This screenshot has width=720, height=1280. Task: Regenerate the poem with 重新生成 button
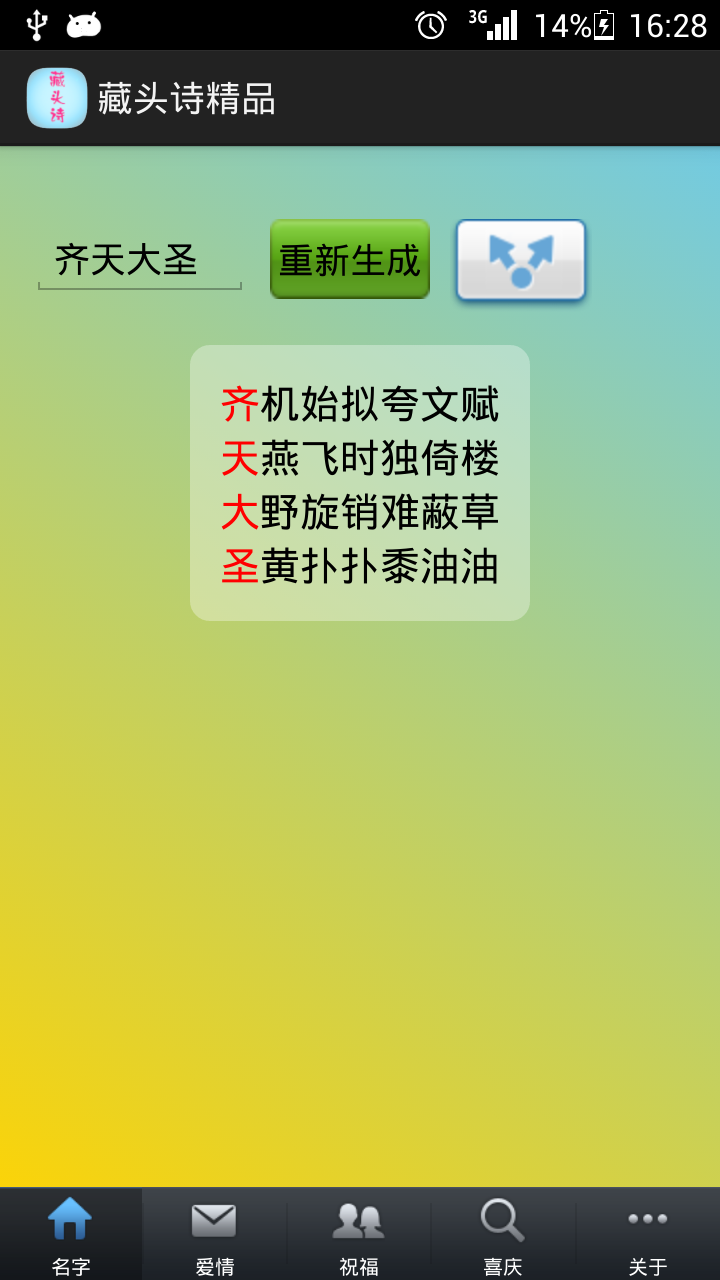click(350, 260)
